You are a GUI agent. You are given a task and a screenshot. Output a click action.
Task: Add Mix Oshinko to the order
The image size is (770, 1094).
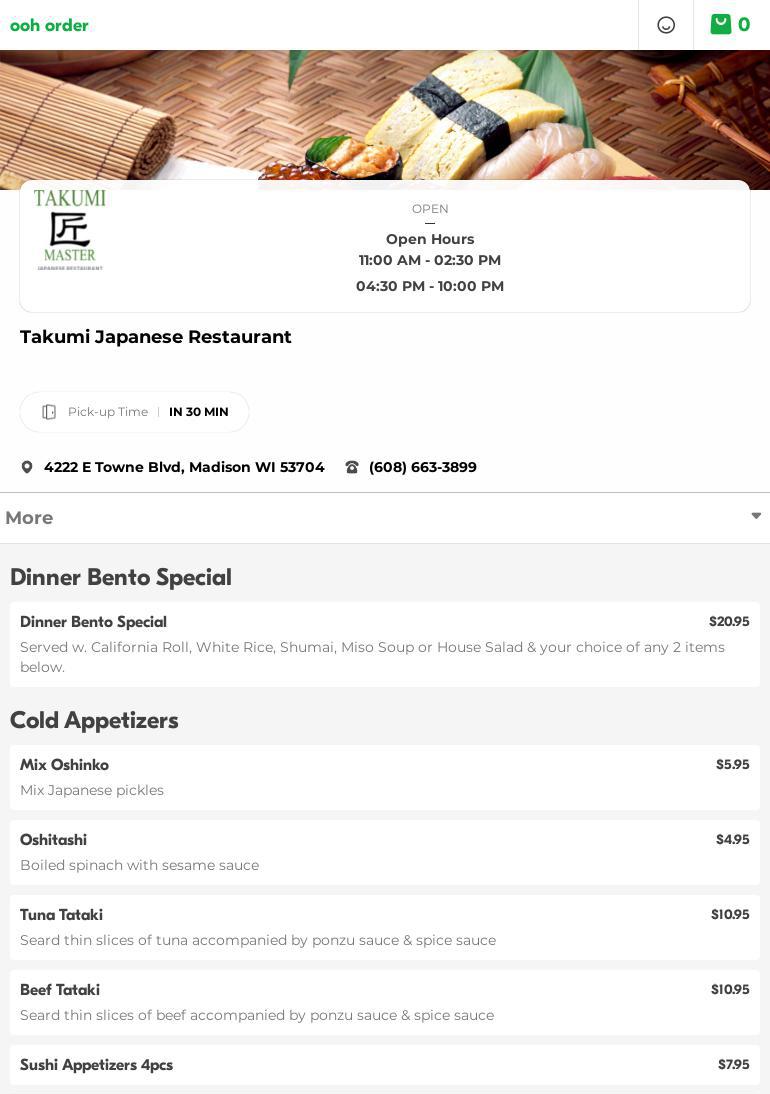(385, 777)
